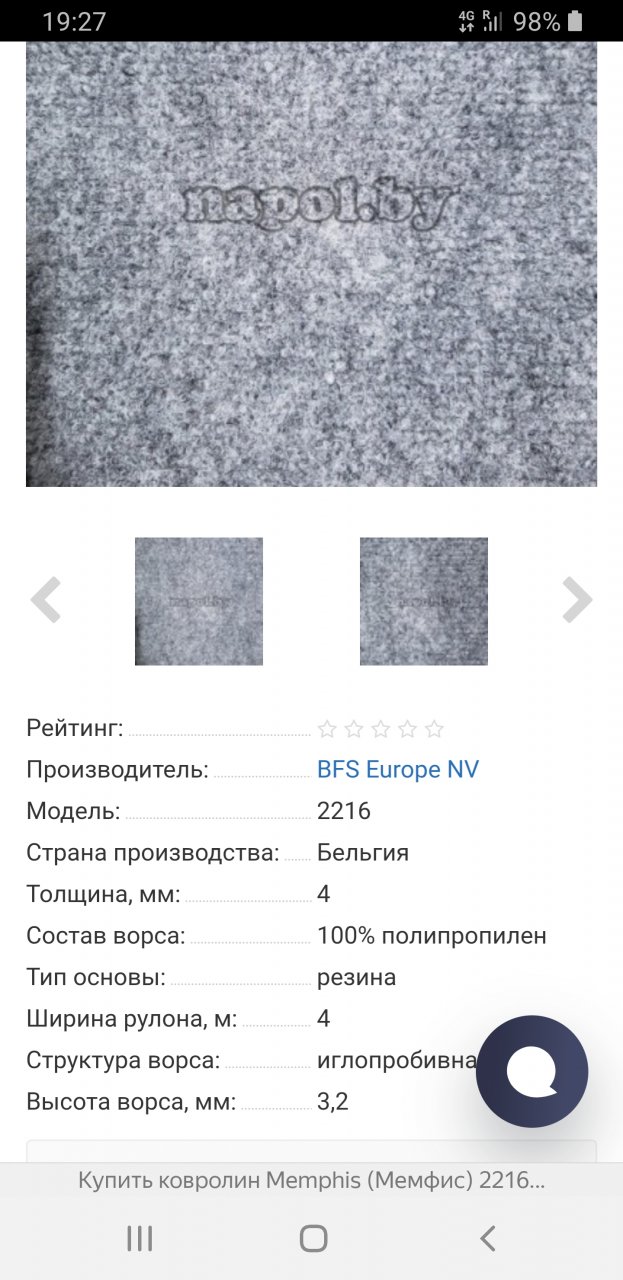This screenshot has height=1280, width=623.
Task: Go to the home screen
Action: pos(313,1239)
